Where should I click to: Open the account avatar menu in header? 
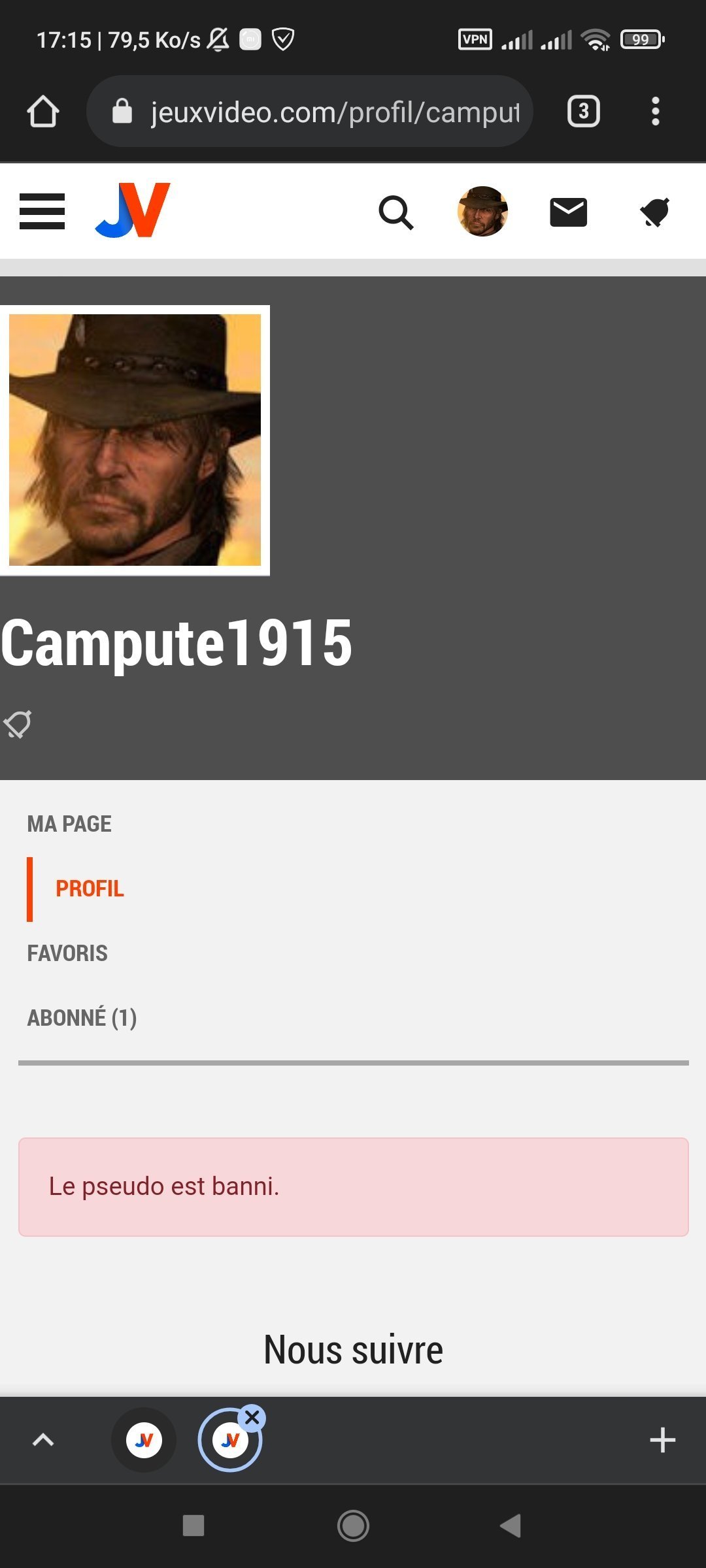click(482, 212)
